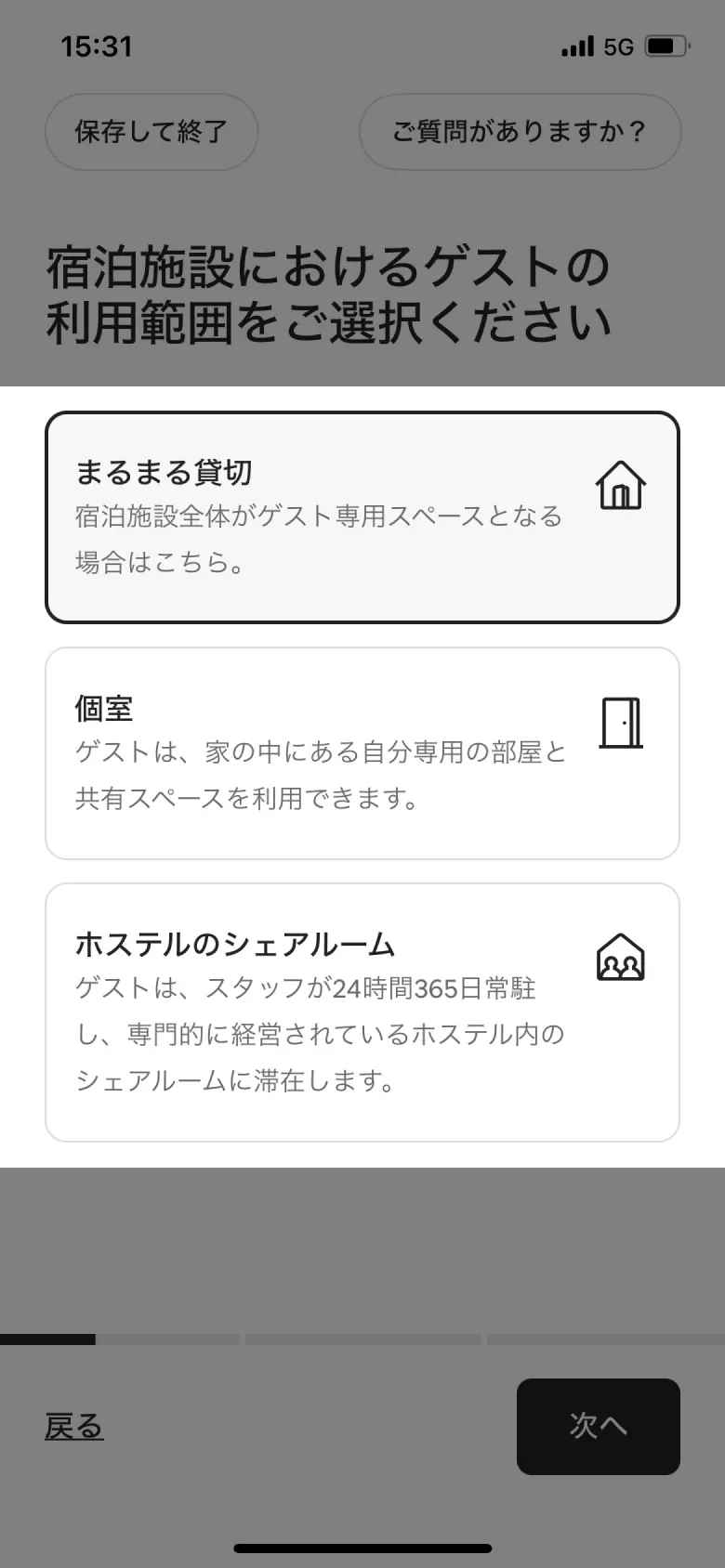Tap the home indicator bar at bottom
The width and height of the screenshot is (725, 1568).
pyautogui.click(x=362, y=1547)
